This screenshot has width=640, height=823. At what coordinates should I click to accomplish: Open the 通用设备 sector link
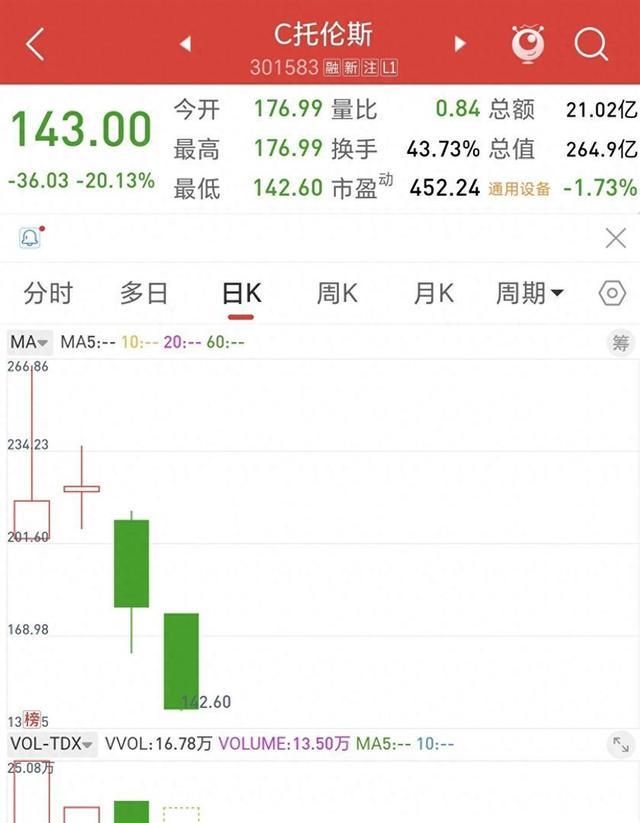(x=519, y=188)
